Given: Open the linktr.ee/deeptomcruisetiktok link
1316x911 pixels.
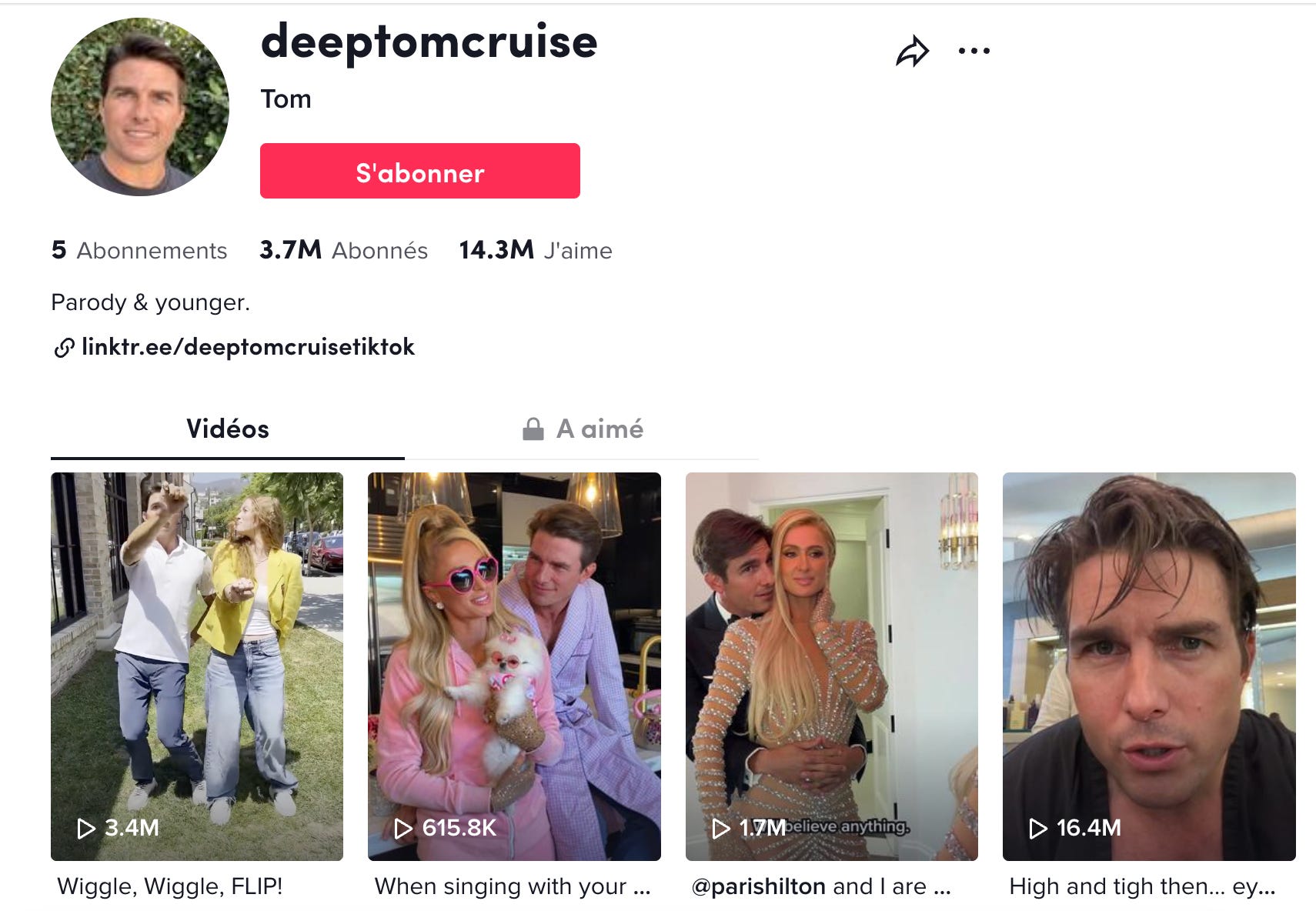Looking at the screenshot, I should coord(247,347).
